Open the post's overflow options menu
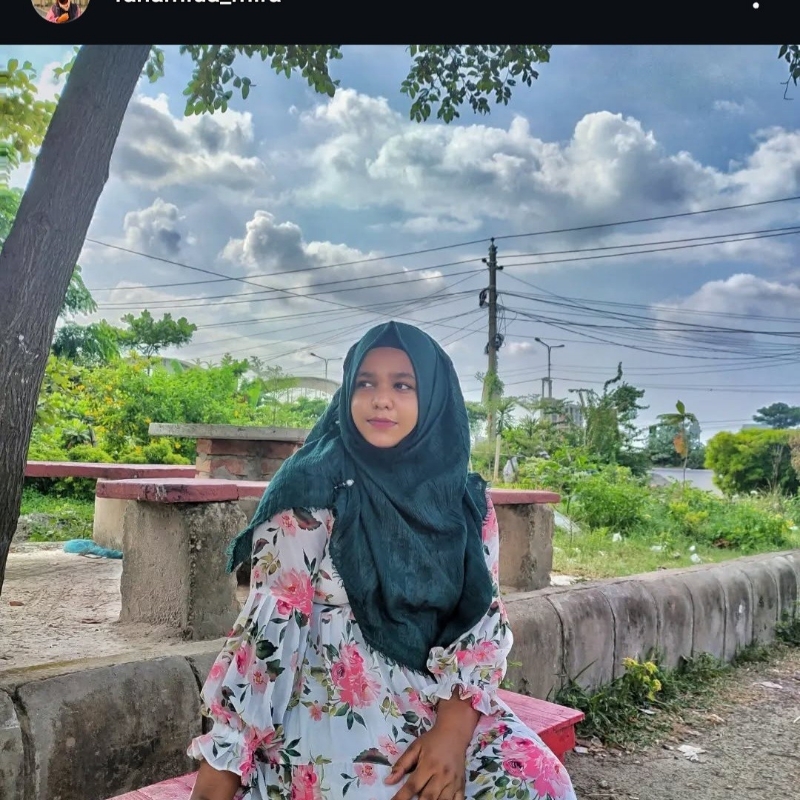 point(755,5)
